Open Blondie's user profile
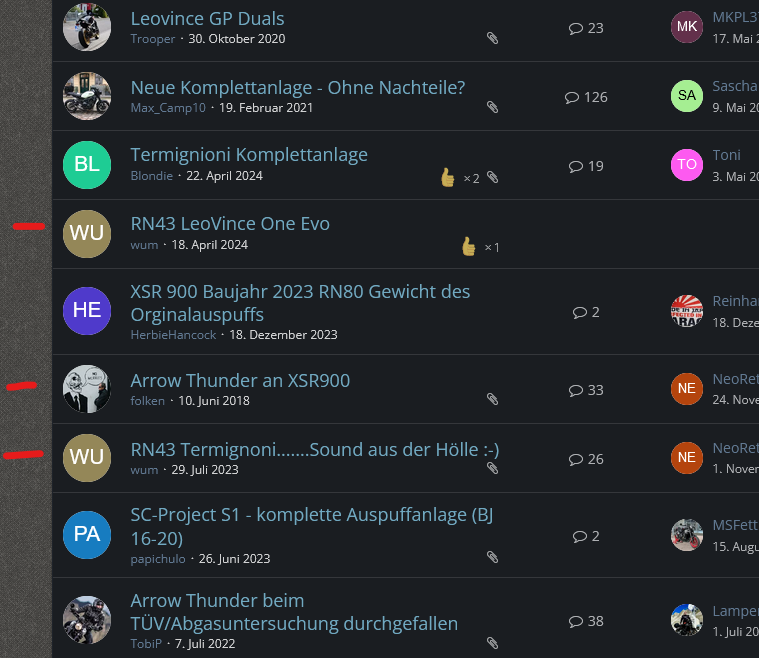This screenshot has width=759, height=658. click(x=151, y=176)
